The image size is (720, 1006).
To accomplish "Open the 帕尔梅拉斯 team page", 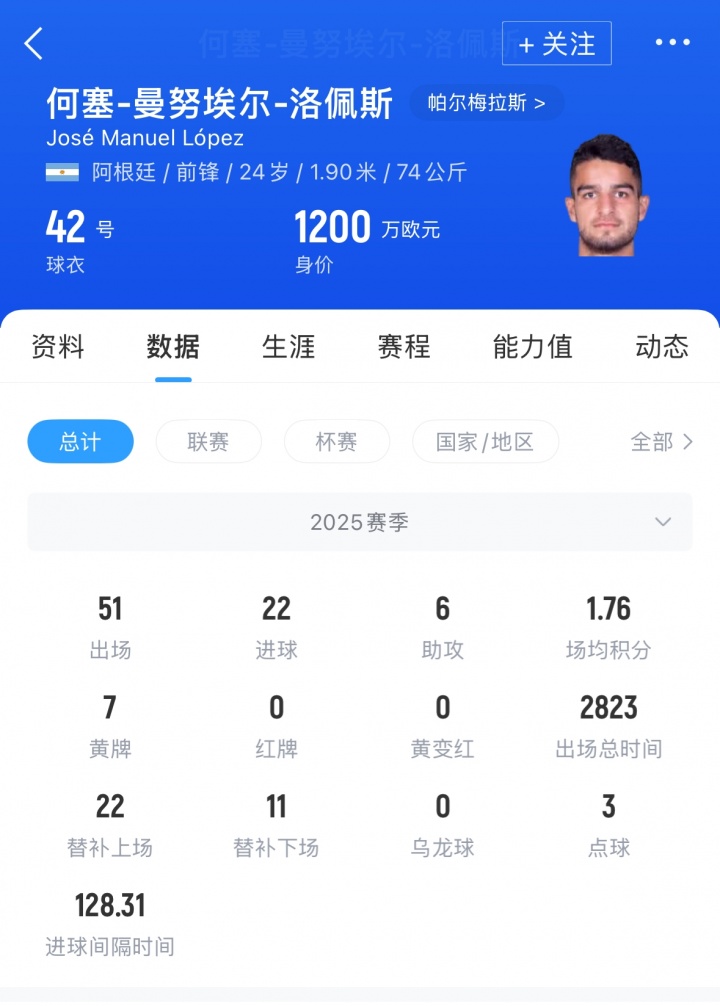I will click(487, 103).
